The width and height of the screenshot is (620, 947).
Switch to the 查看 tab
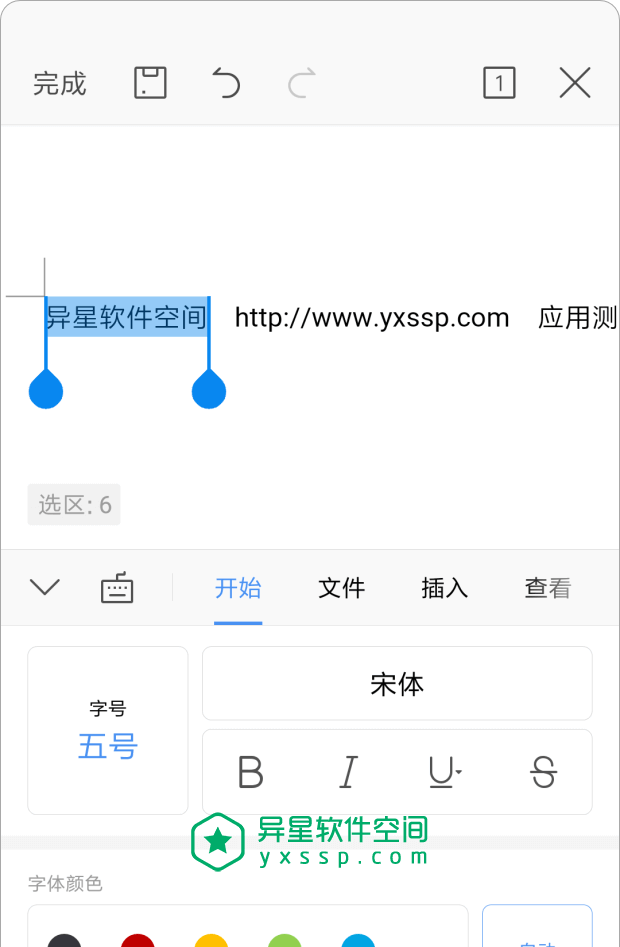[x=547, y=588]
